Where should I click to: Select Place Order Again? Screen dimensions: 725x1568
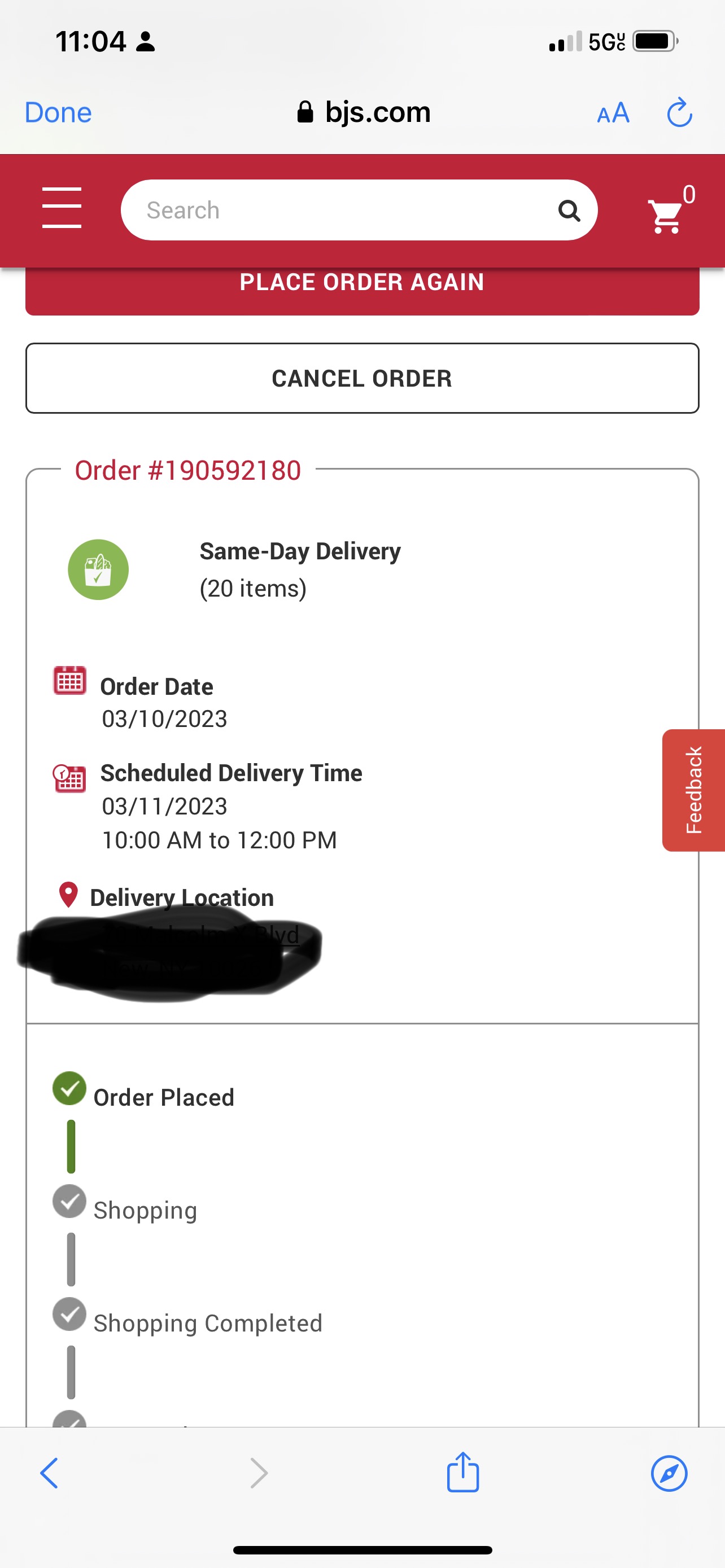tap(362, 284)
